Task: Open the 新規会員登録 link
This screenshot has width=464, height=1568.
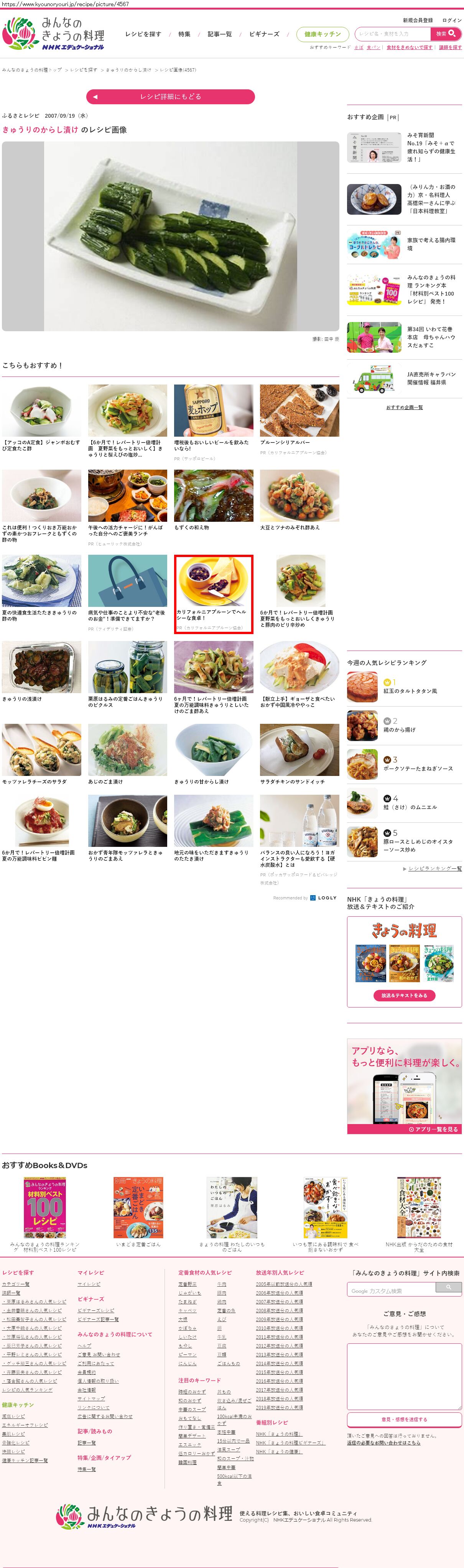Action: click(417, 21)
